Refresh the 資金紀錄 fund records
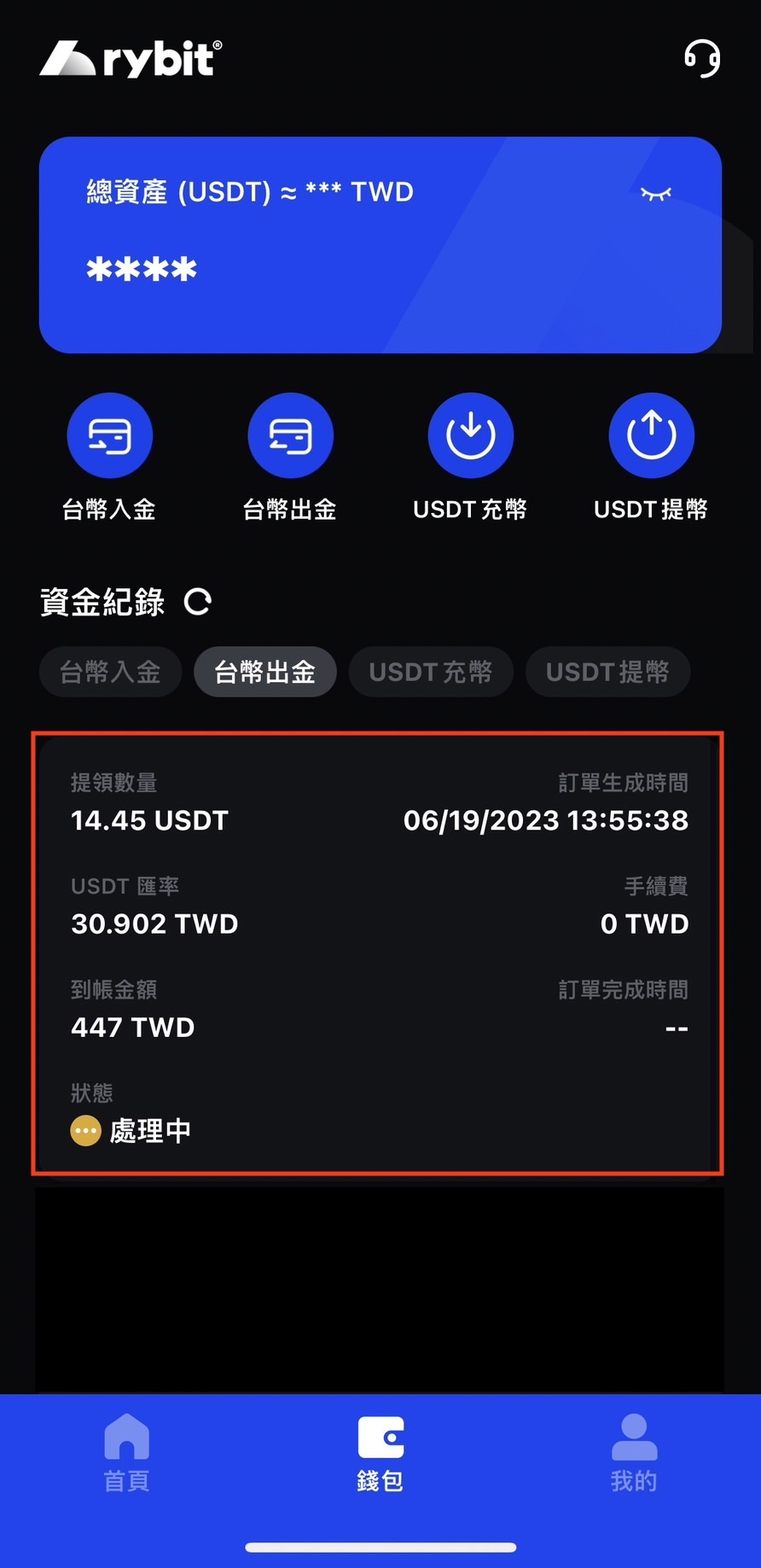 tap(197, 602)
